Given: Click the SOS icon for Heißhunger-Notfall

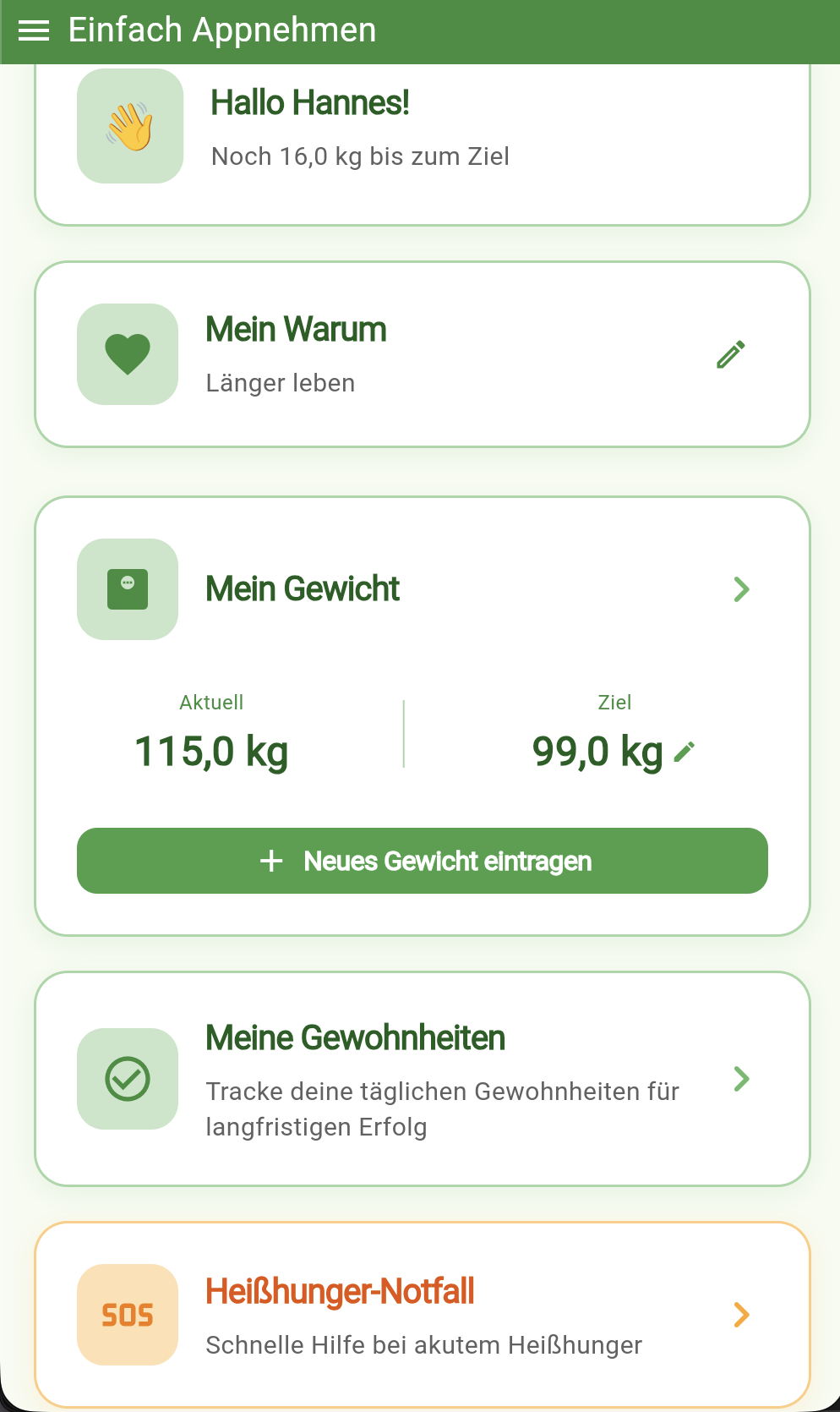Looking at the screenshot, I should pos(128,1314).
